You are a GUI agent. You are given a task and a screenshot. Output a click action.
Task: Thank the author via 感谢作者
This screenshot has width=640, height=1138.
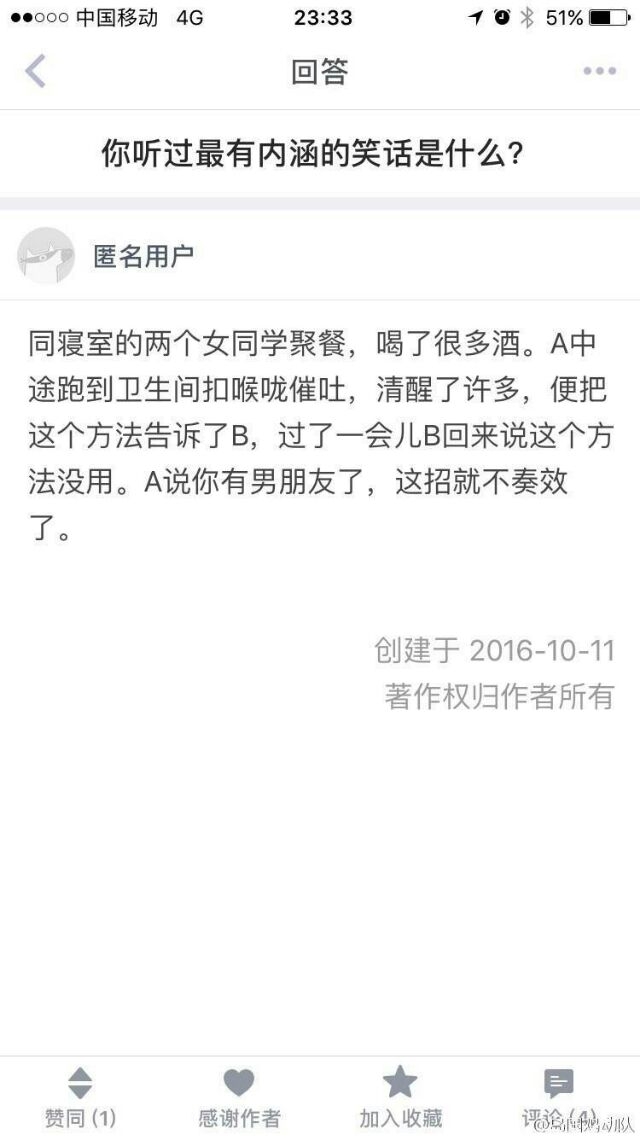pyautogui.click(x=239, y=1097)
